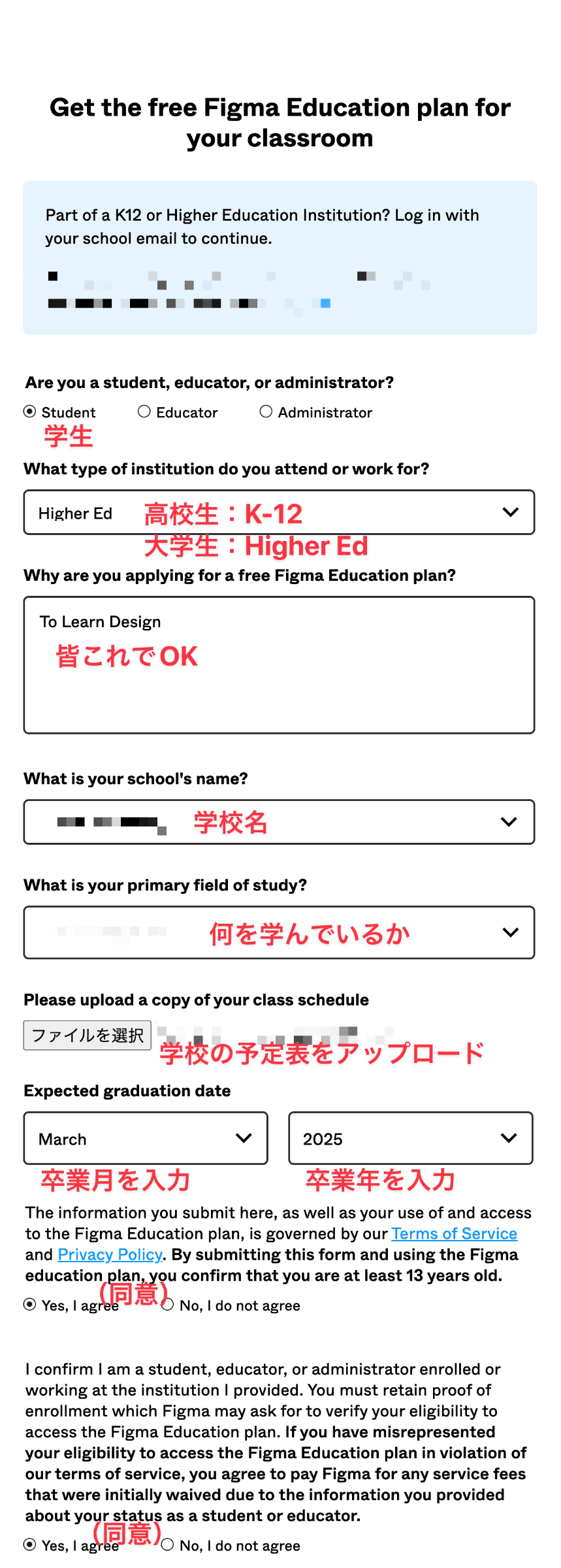Choose "No, I do not agree" for enrollment confirmation
561x1568 pixels.
pyautogui.click(x=167, y=1546)
